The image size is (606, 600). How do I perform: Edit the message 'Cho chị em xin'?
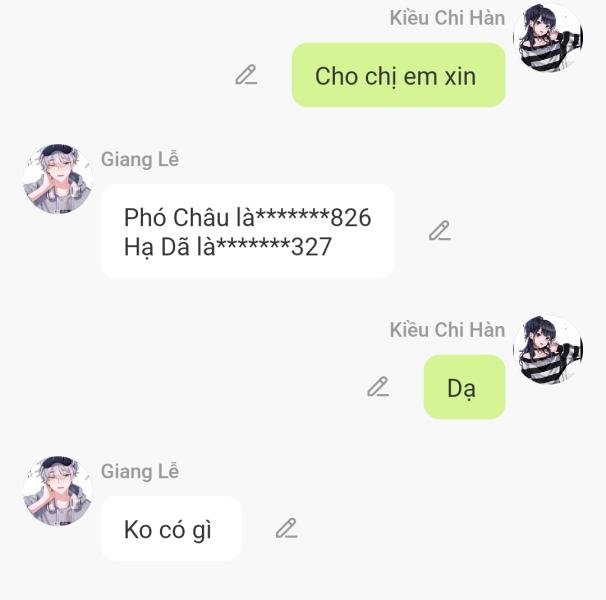(246, 75)
